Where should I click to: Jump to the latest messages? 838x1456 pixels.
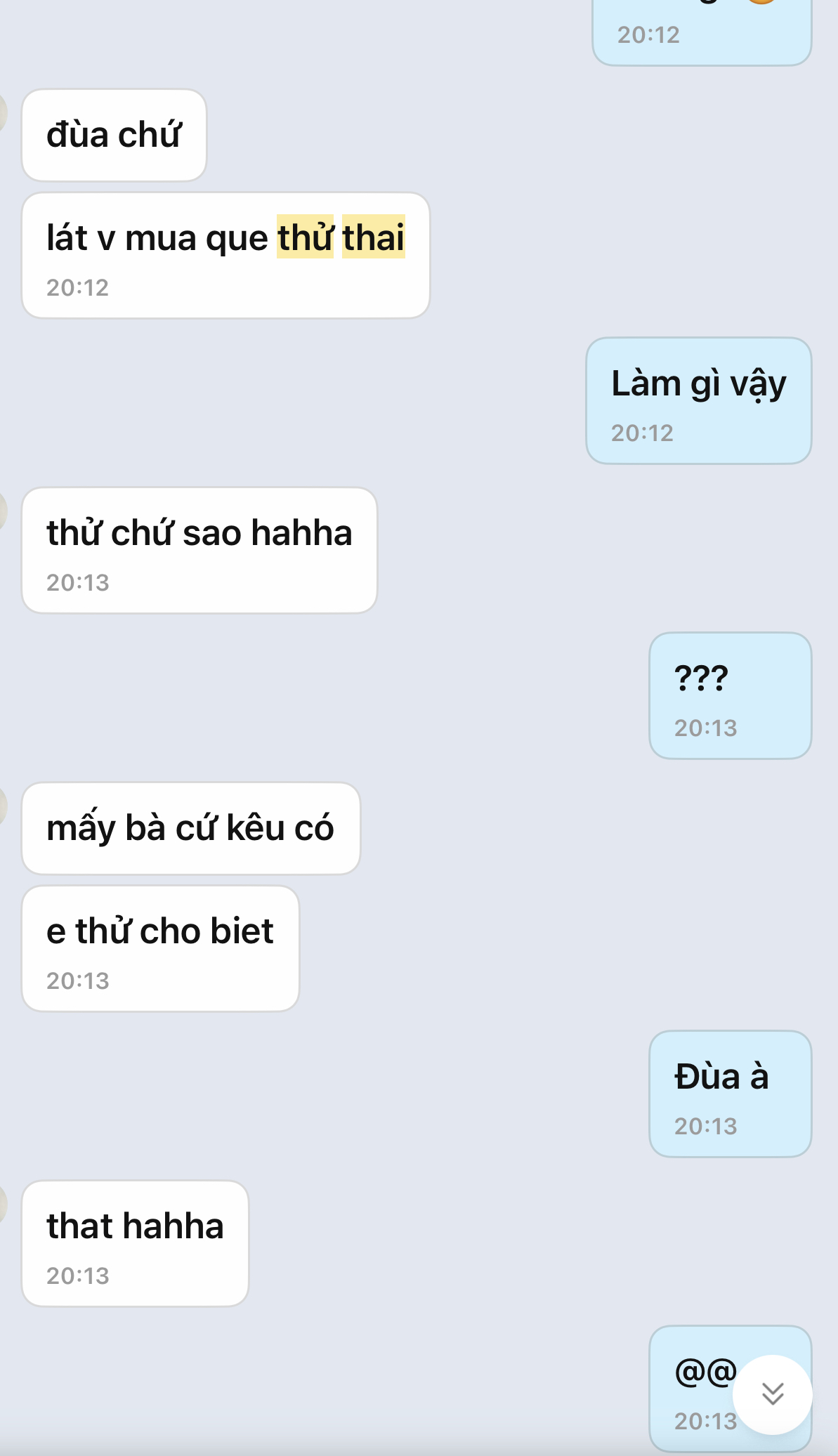[773, 1393]
